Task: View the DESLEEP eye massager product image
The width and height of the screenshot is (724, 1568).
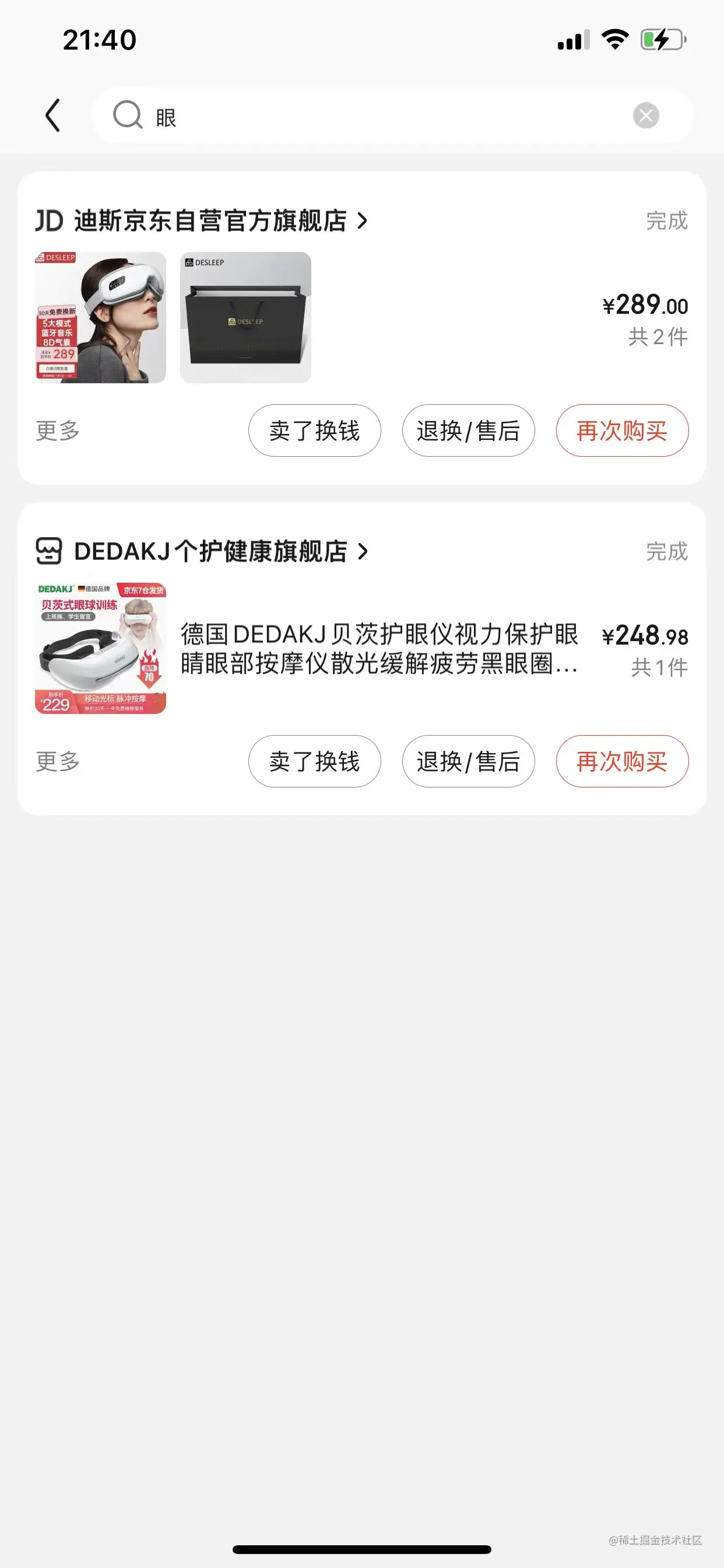Action: (100, 317)
